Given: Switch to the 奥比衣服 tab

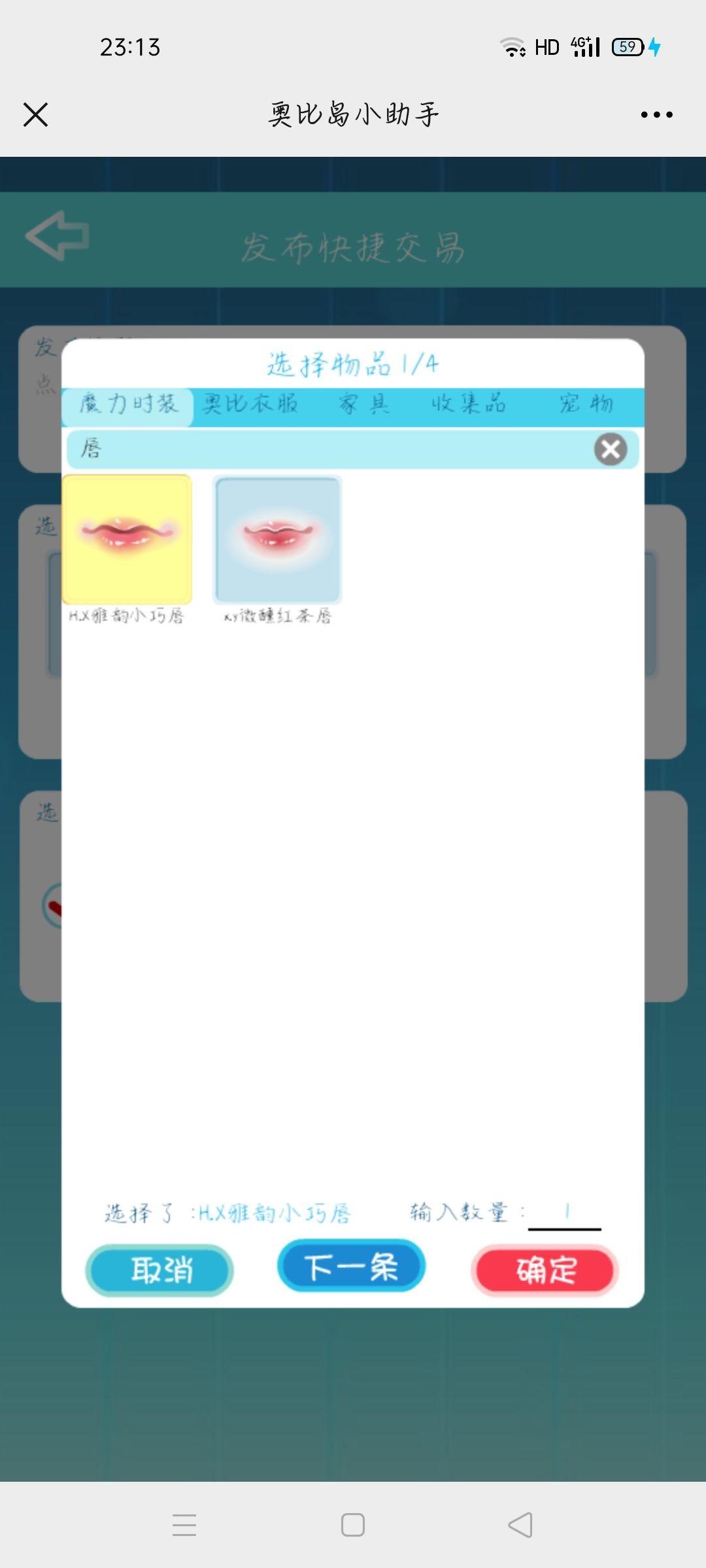Looking at the screenshot, I should pyautogui.click(x=250, y=404).
